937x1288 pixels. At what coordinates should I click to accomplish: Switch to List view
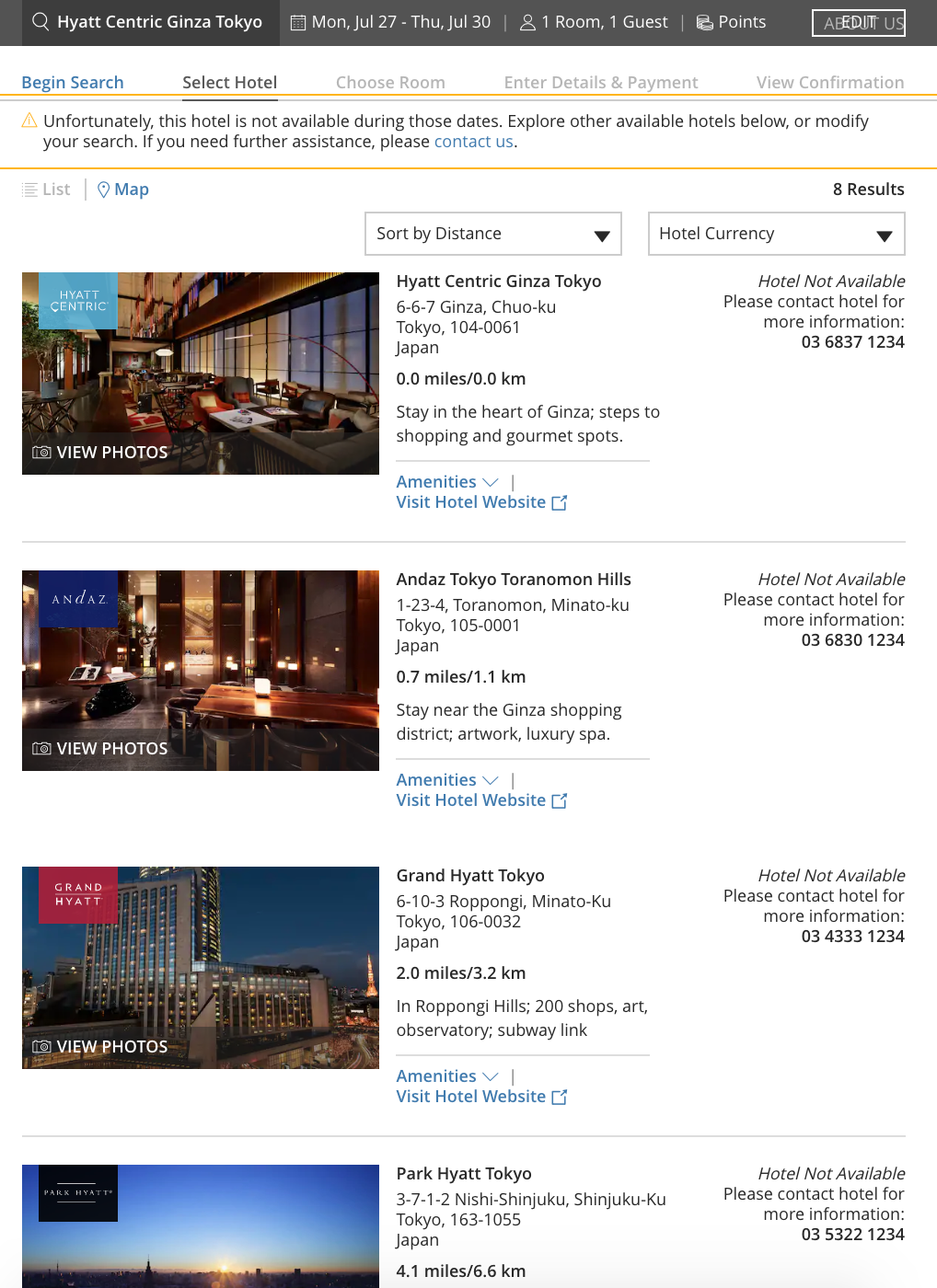tap(47, 190)
